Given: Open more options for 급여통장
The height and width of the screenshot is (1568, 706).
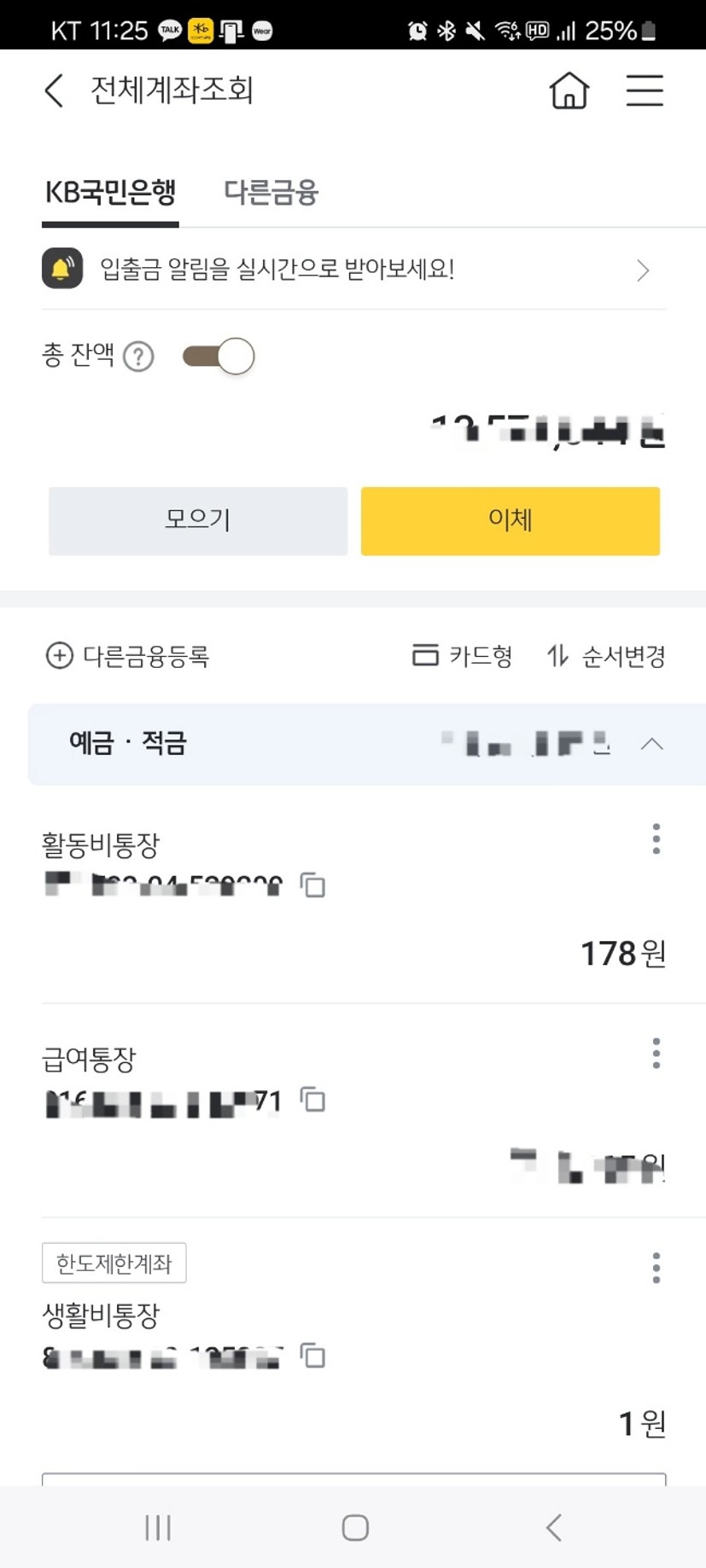Looking at the screenshot, I should (656, 1054).
